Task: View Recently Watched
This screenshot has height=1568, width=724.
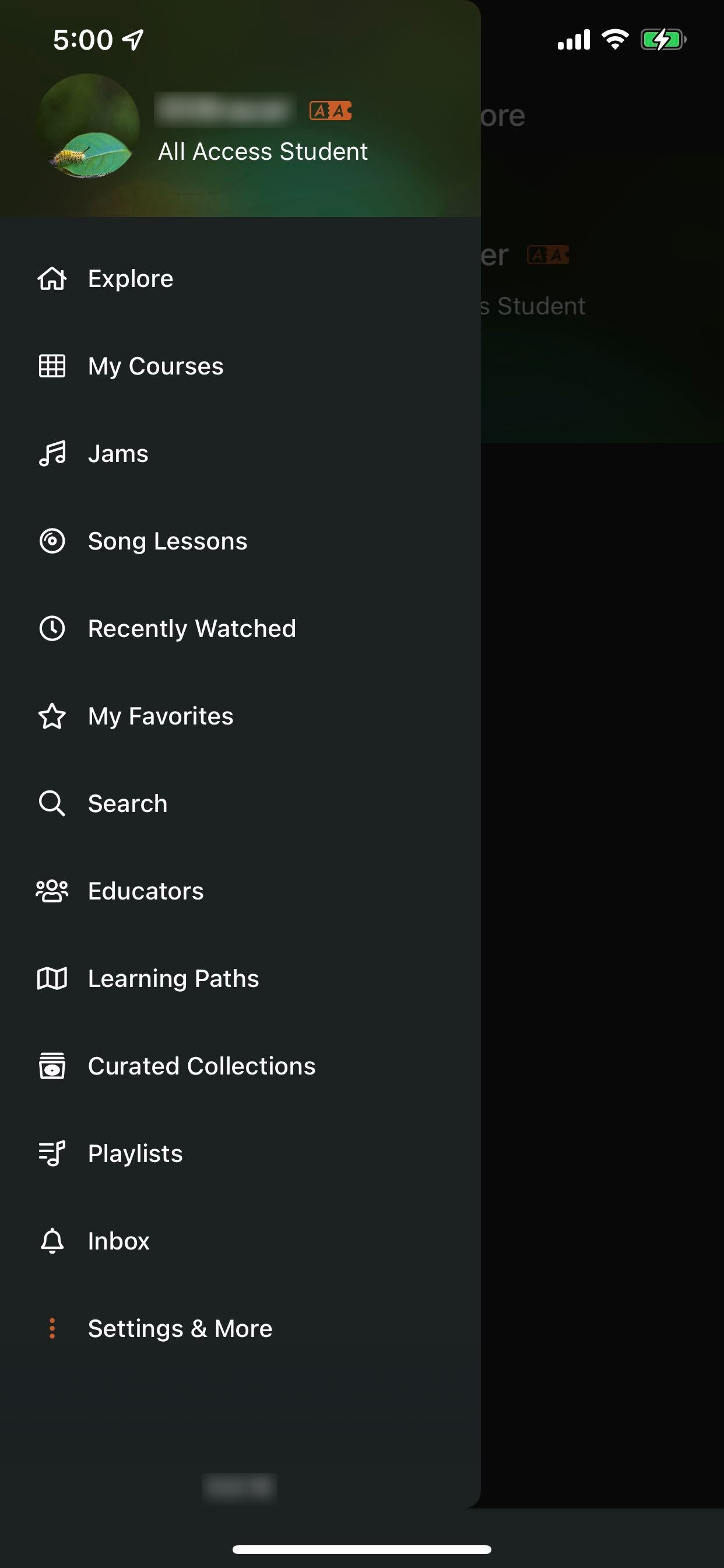Action: (x=240, y=629)
